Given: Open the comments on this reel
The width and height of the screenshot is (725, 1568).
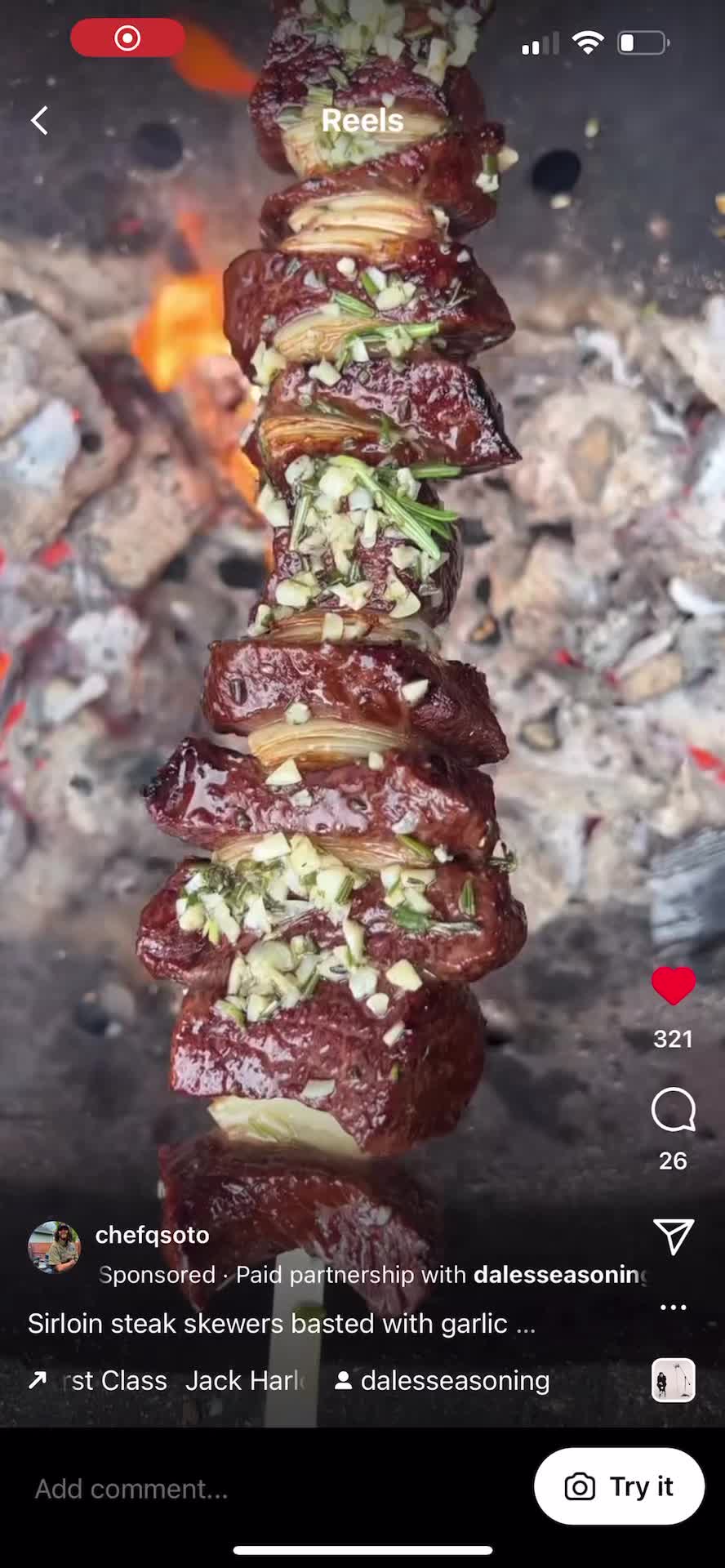Looking at the screenshot, I should [673, 1110].
